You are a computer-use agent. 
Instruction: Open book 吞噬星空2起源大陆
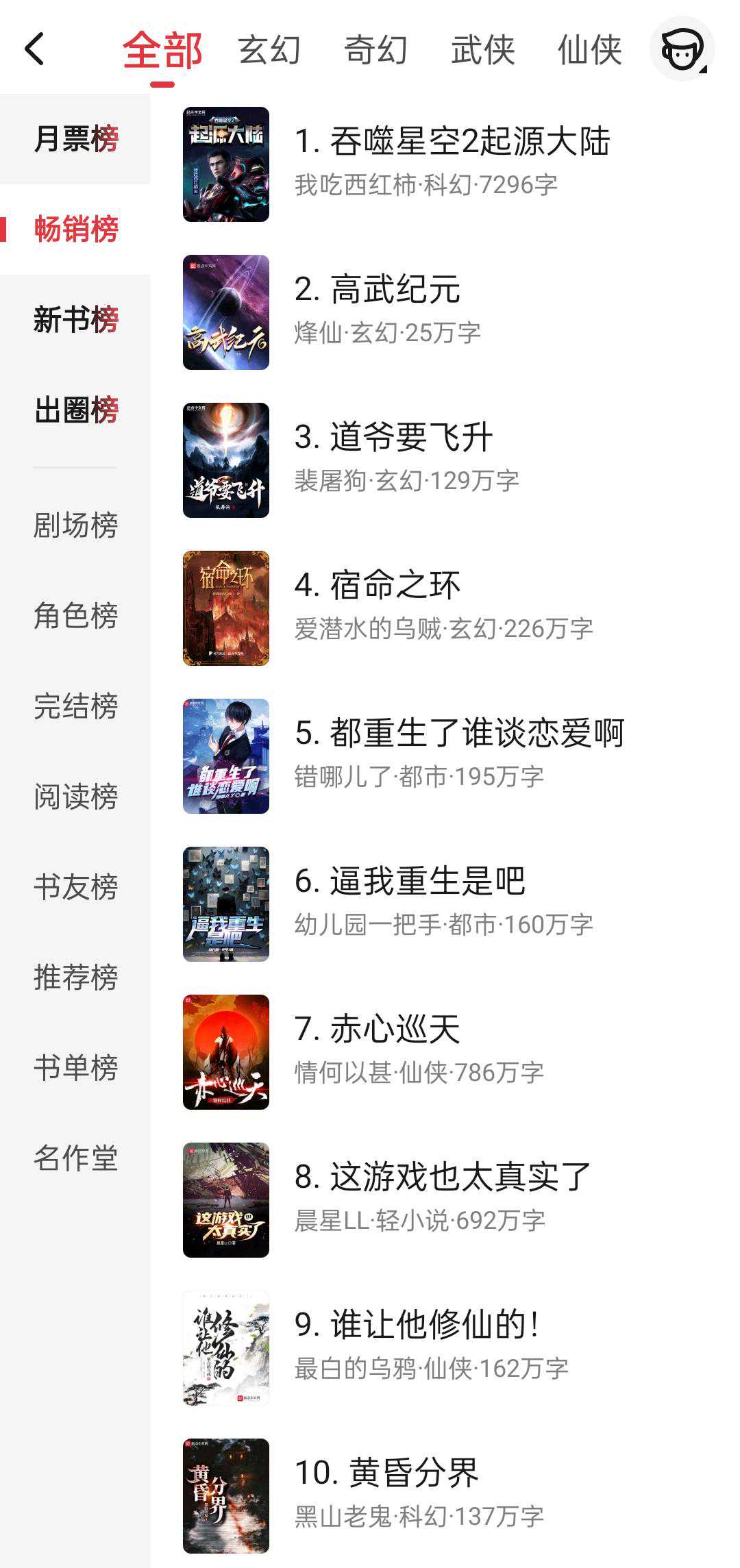[x=452, y=142]
